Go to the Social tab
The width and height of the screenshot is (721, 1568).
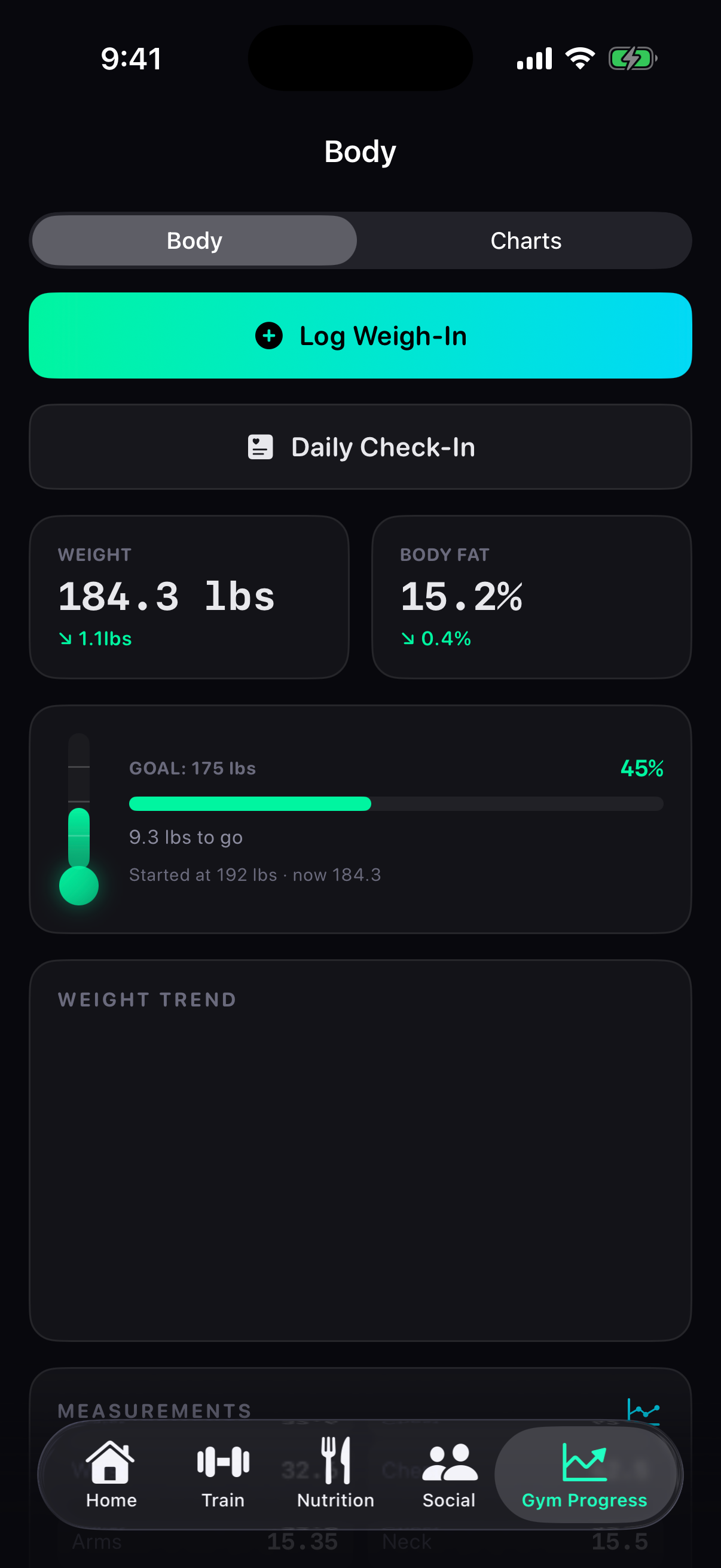point(449,1474)
